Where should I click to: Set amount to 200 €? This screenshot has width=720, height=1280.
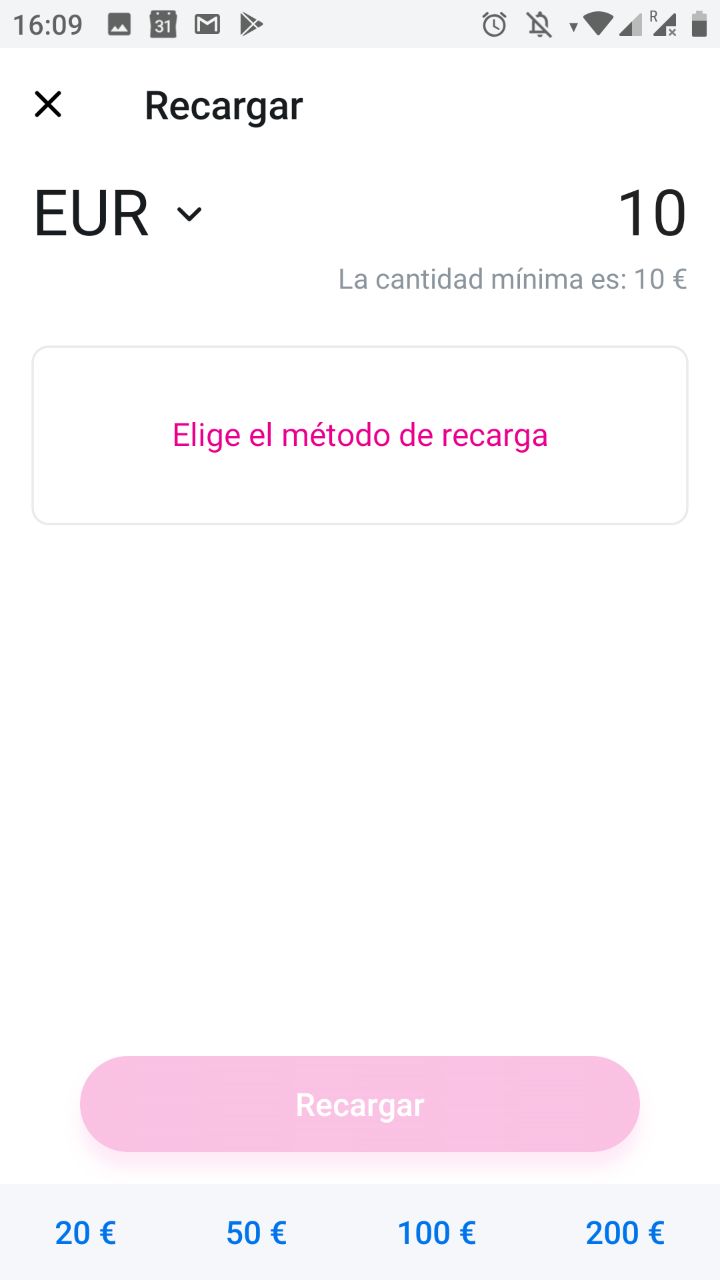pyautogui.click(x=625, y=1233)
